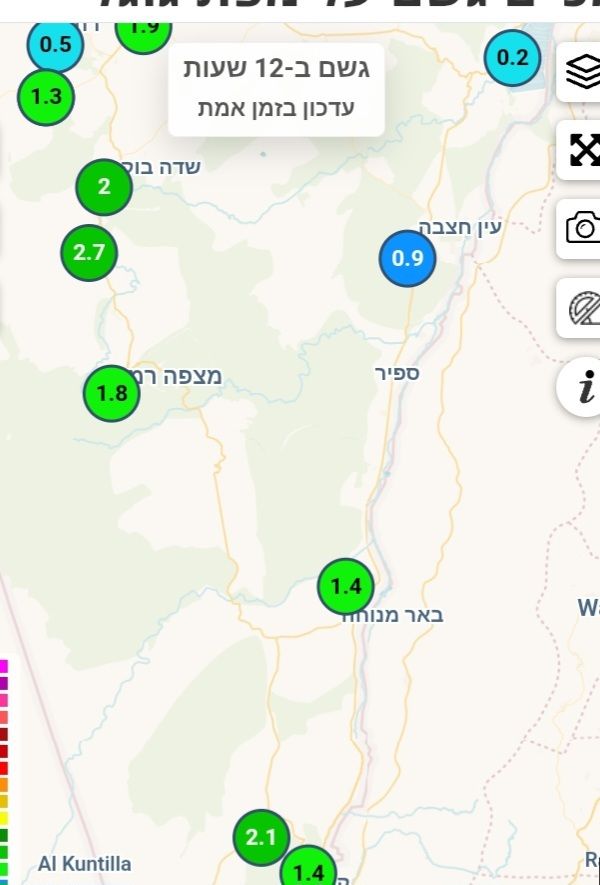Expand the map to fullscreen
Viewport: 600px width, 885px height.
coord(582,150)
